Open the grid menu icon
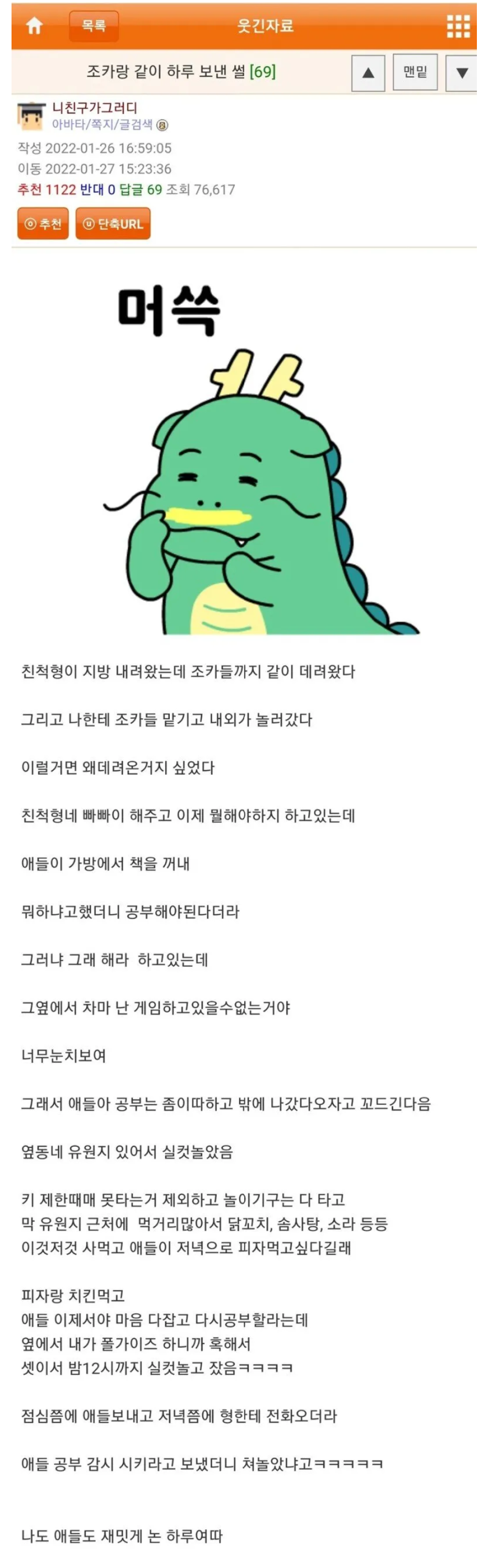The image size is (490, 1568). coord(458,26)
